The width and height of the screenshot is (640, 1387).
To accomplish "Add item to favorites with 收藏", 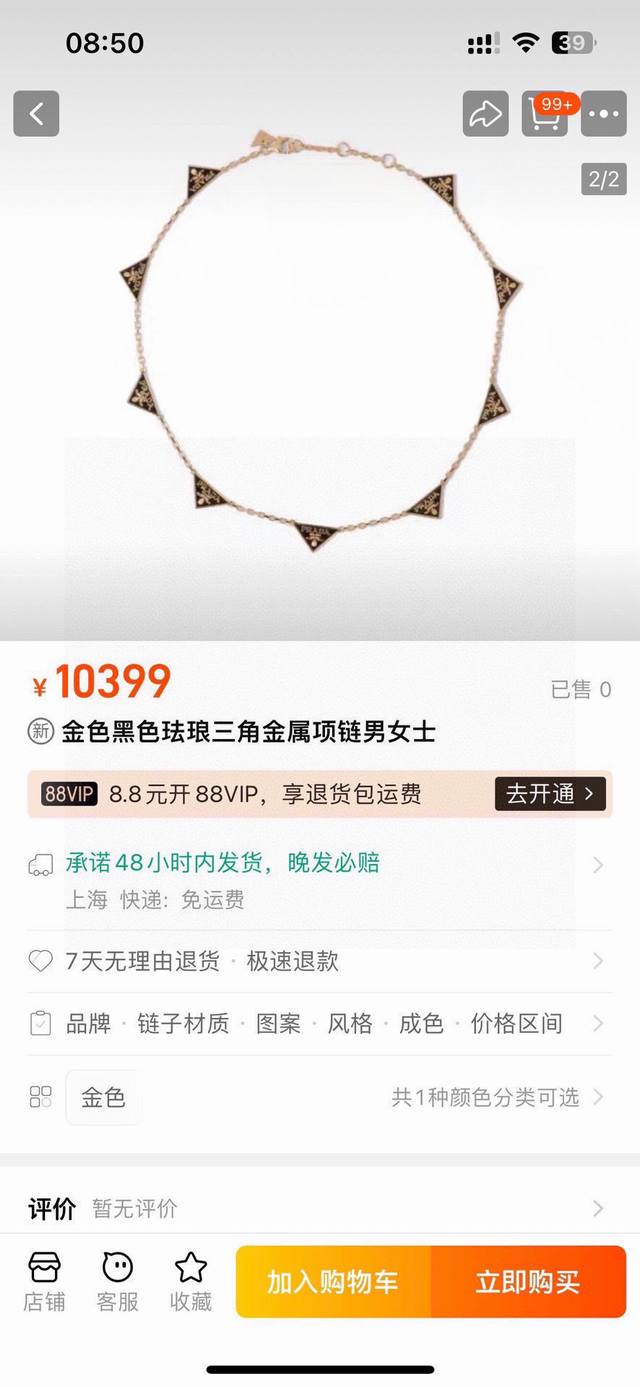I will [190, 1282].
